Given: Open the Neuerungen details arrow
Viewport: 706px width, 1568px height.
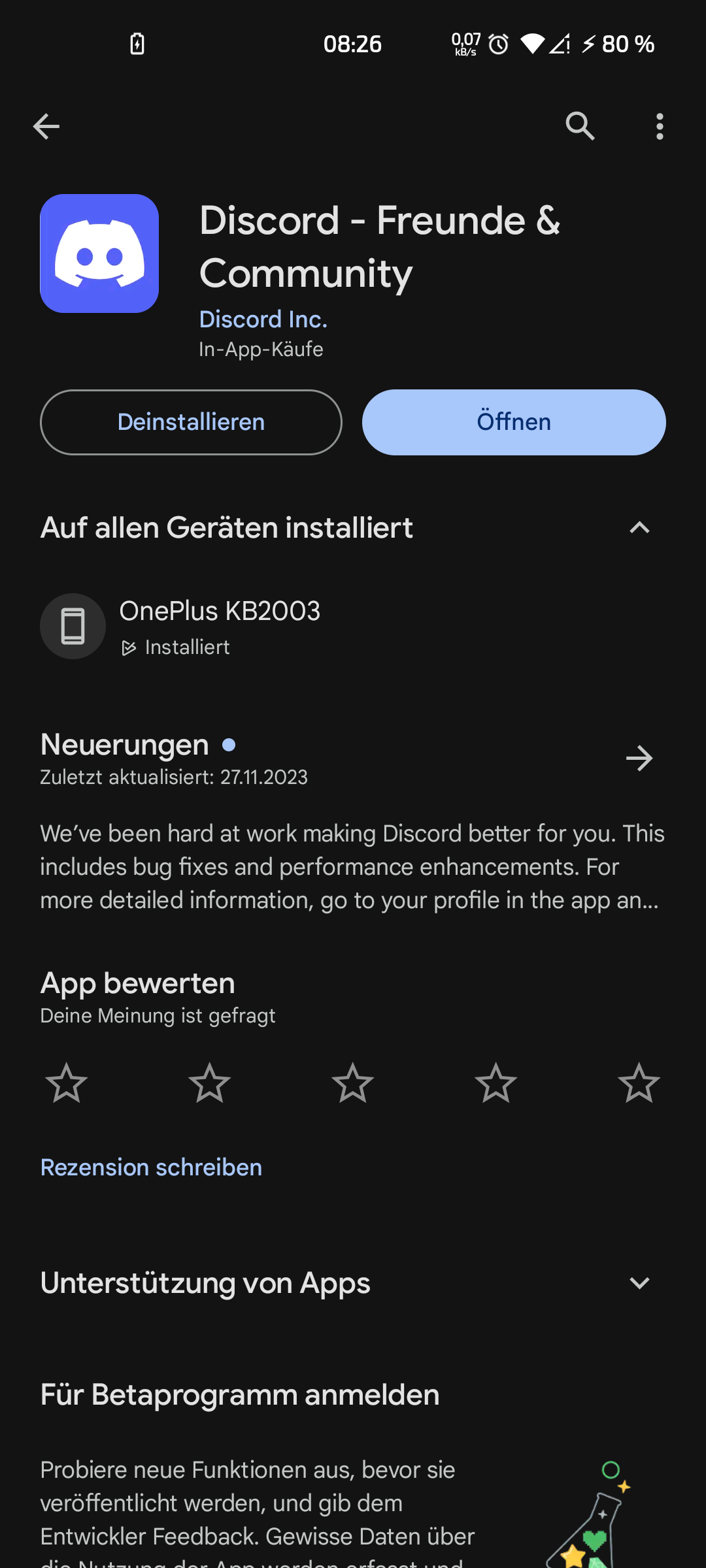Looking at the screenshot, I should click(639, 758).
